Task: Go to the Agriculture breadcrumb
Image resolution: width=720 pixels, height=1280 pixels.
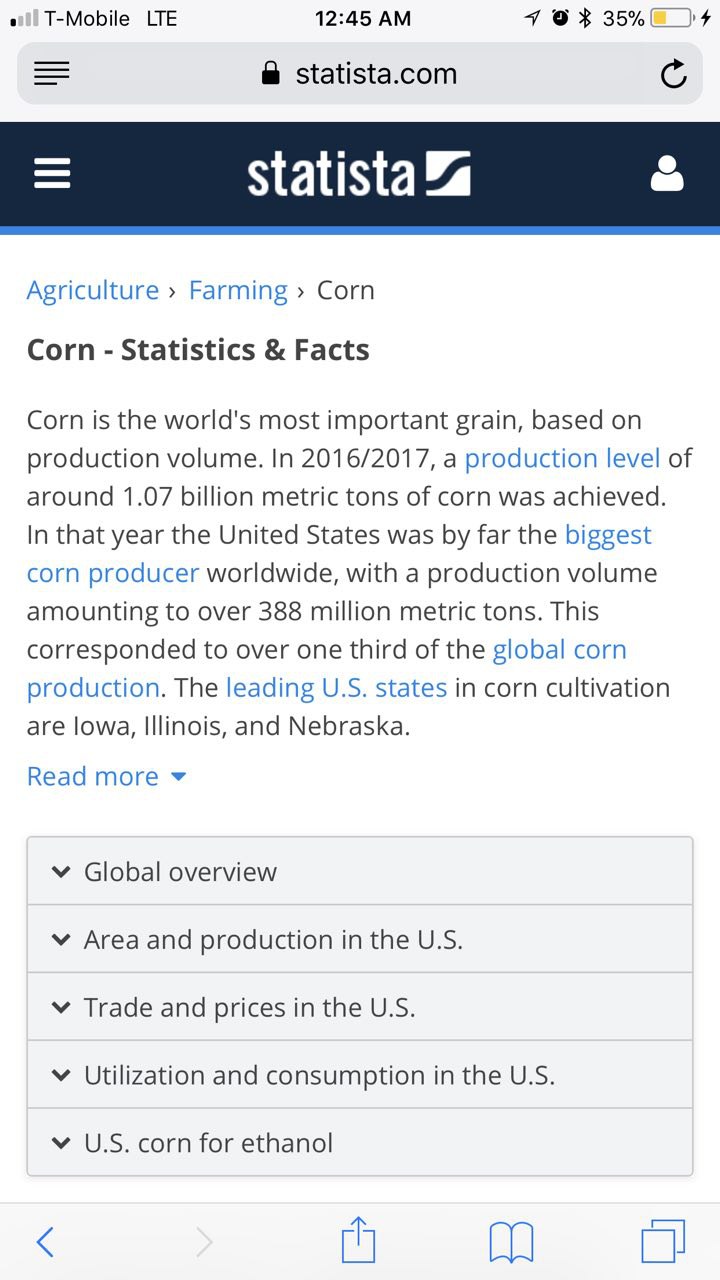Action: [x=93, y=290]
